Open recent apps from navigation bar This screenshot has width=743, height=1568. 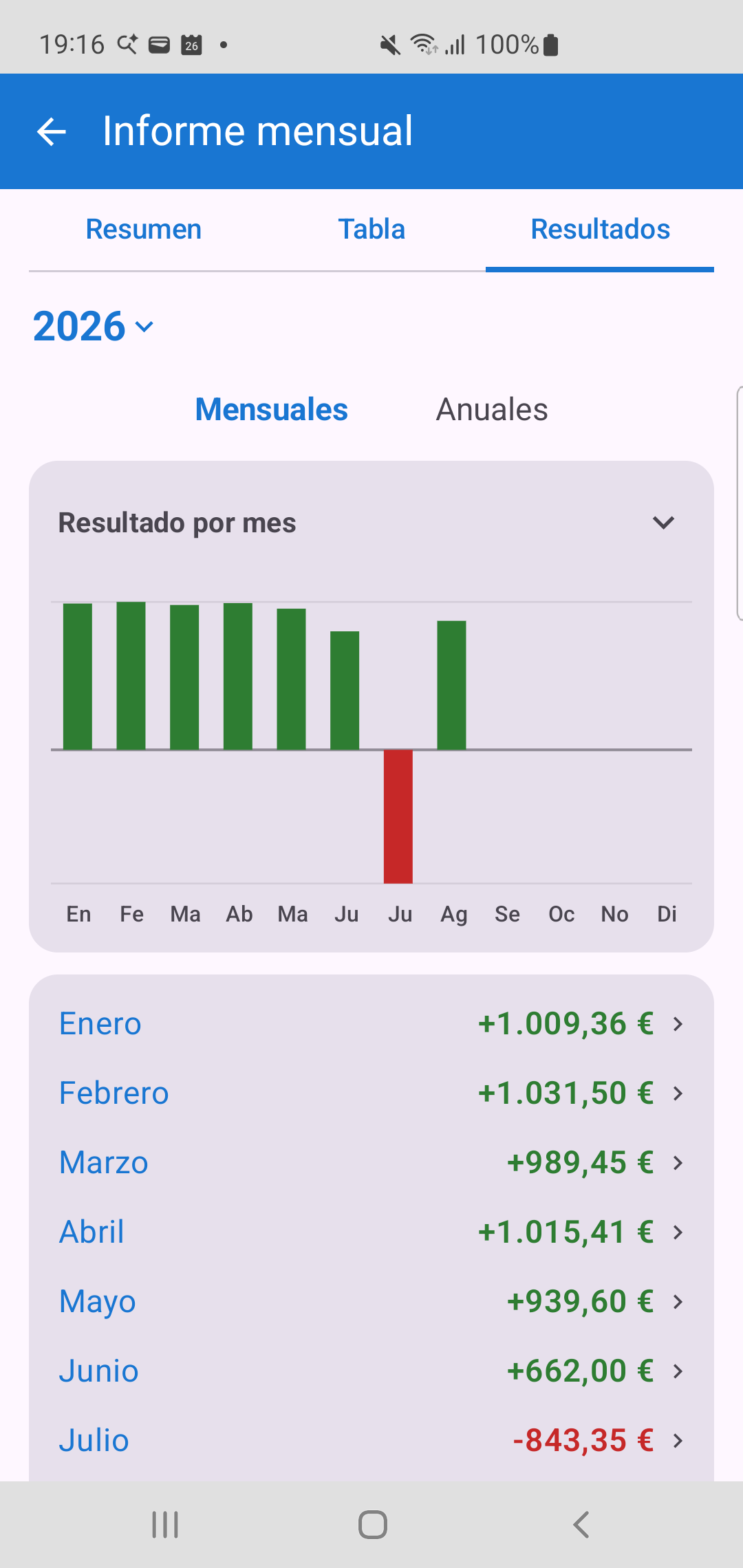[165, 1525]
